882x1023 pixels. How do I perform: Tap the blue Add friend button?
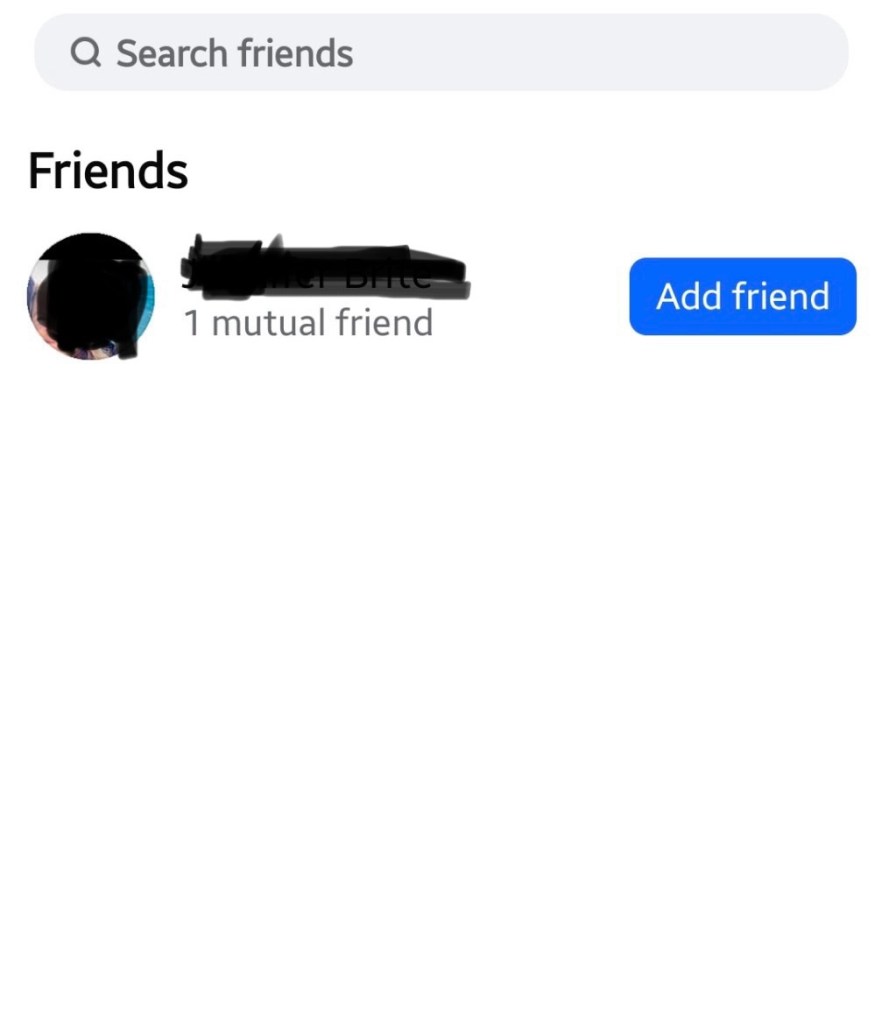(x=742, y=296)
